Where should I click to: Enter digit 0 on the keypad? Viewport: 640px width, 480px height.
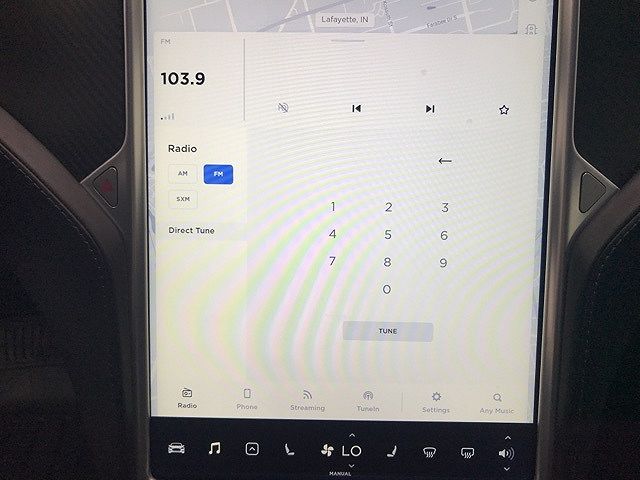387,290
